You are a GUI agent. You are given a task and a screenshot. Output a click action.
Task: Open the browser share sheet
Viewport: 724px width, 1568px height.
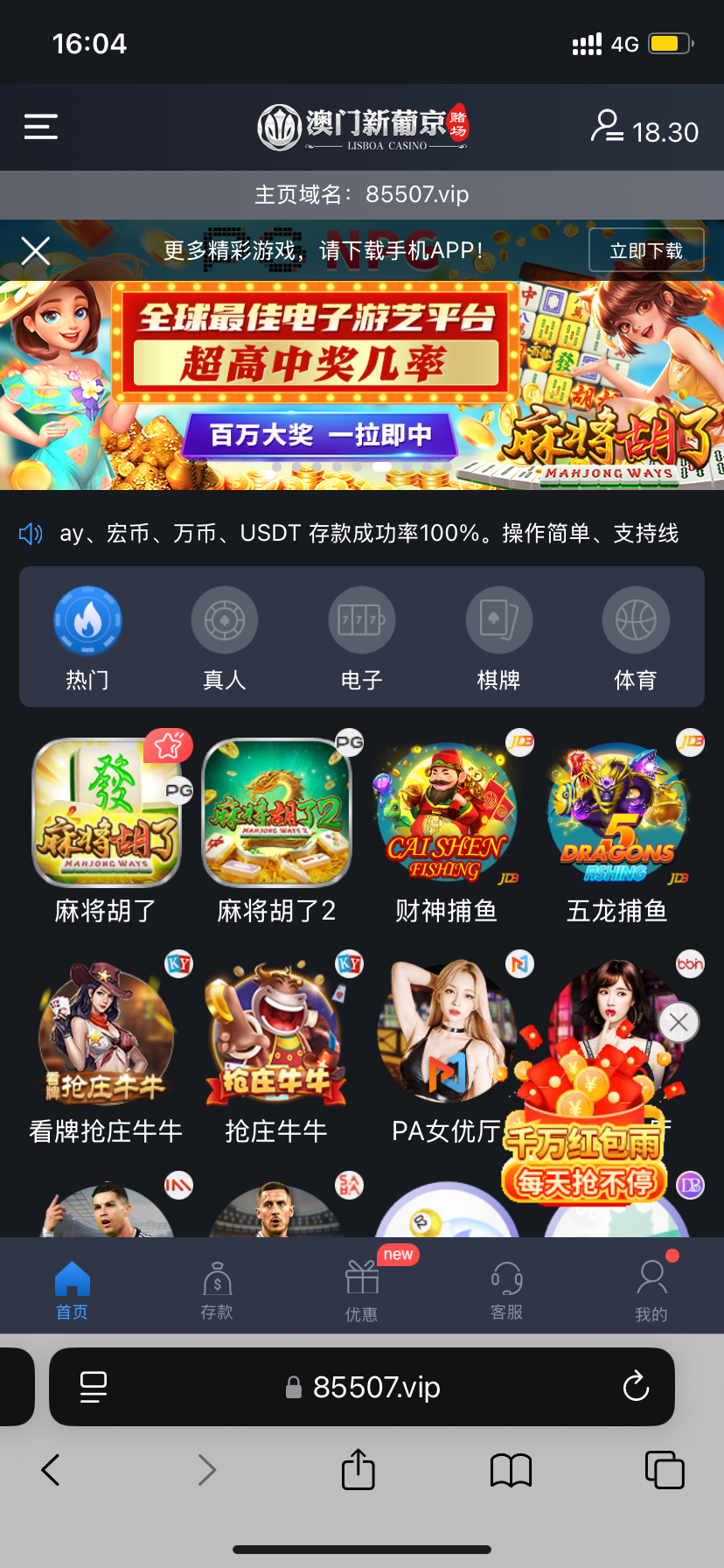[x=359, y=1470]
